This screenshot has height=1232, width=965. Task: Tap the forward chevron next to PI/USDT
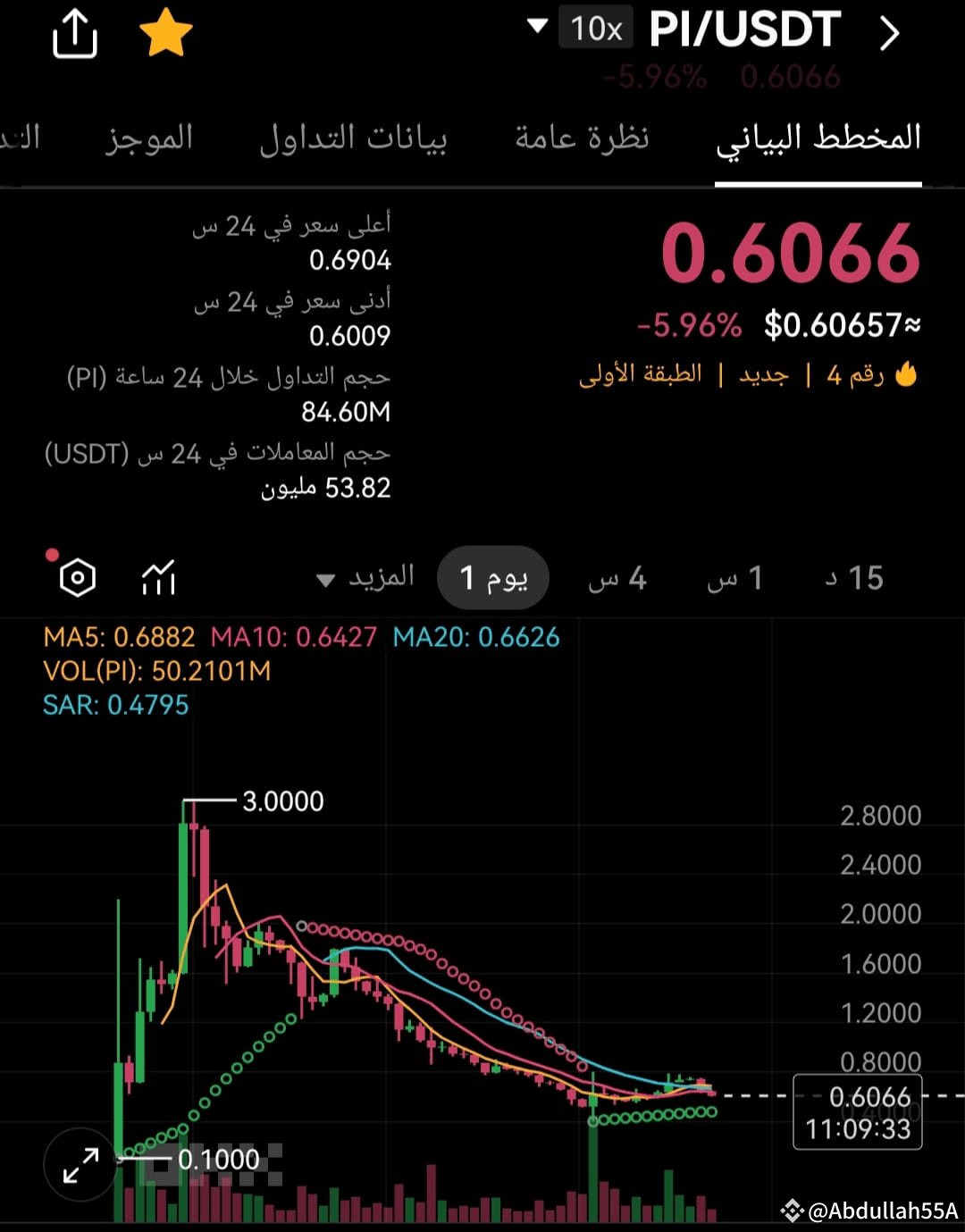pos(889,33)
